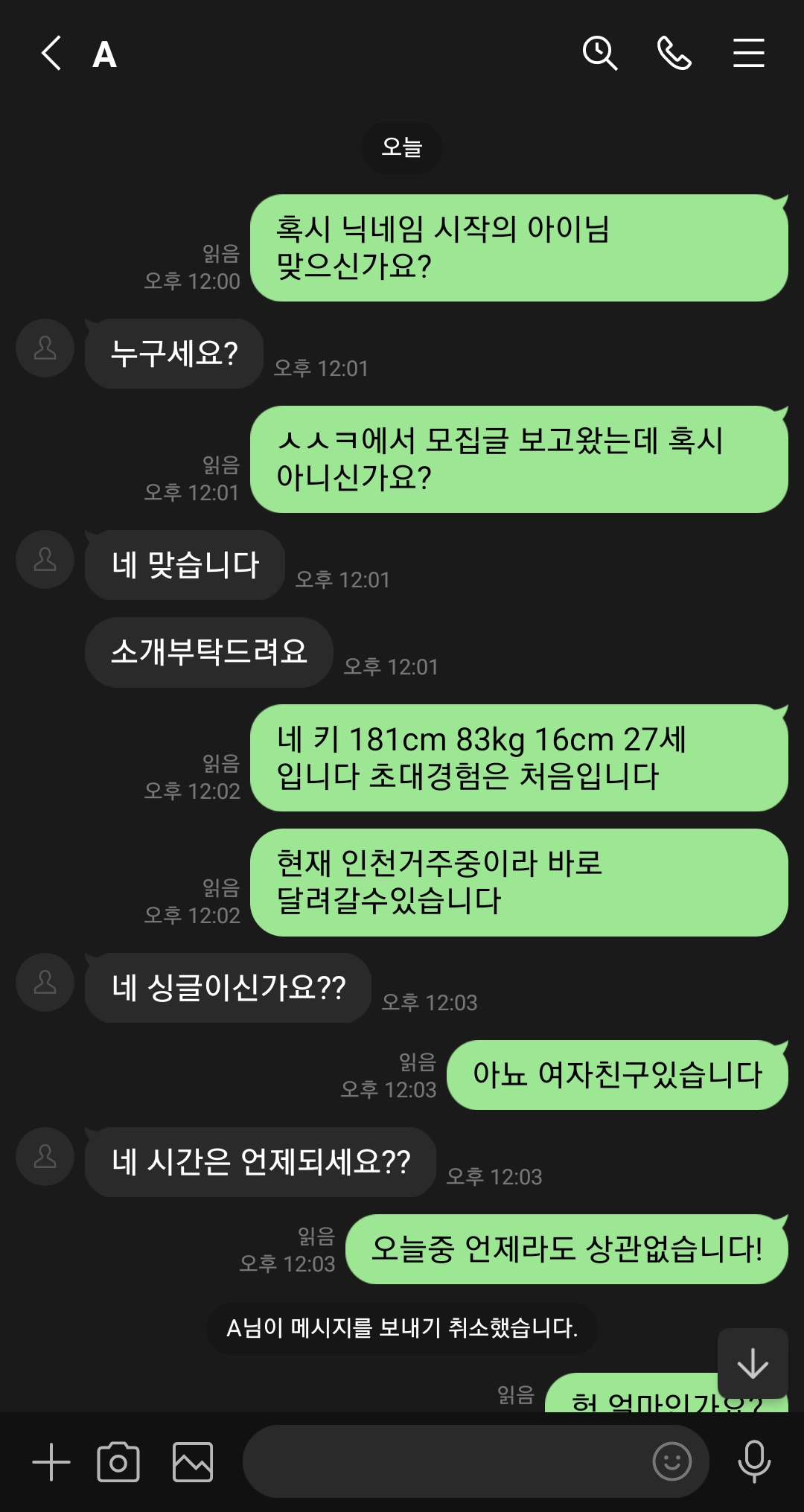Start a voice call with A

674,54
